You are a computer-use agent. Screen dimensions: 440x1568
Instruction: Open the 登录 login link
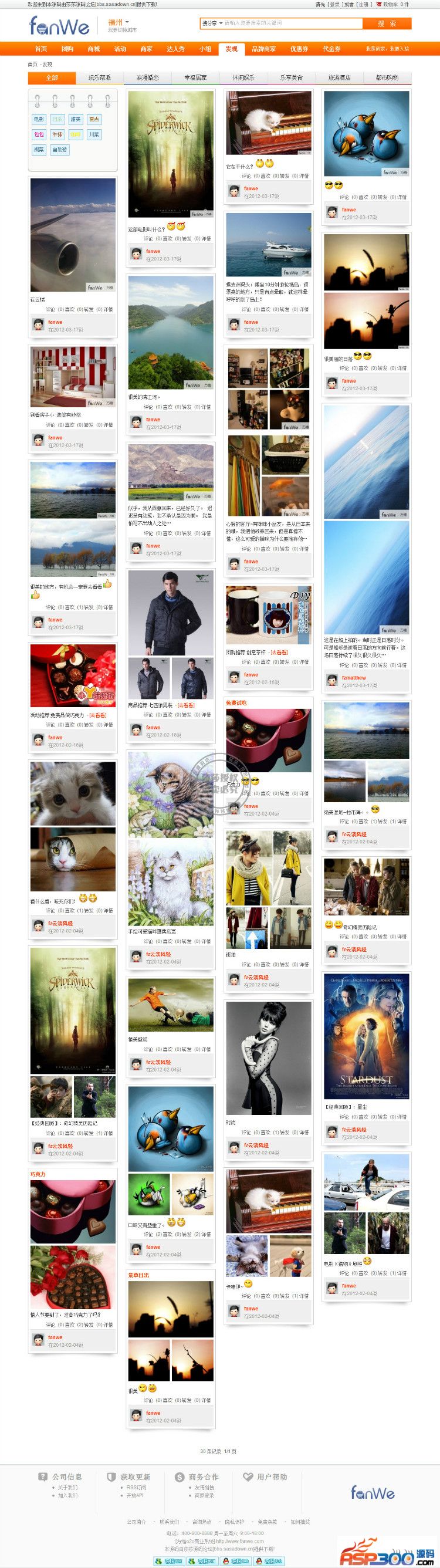pyautogui.click(x=334, y=4)
